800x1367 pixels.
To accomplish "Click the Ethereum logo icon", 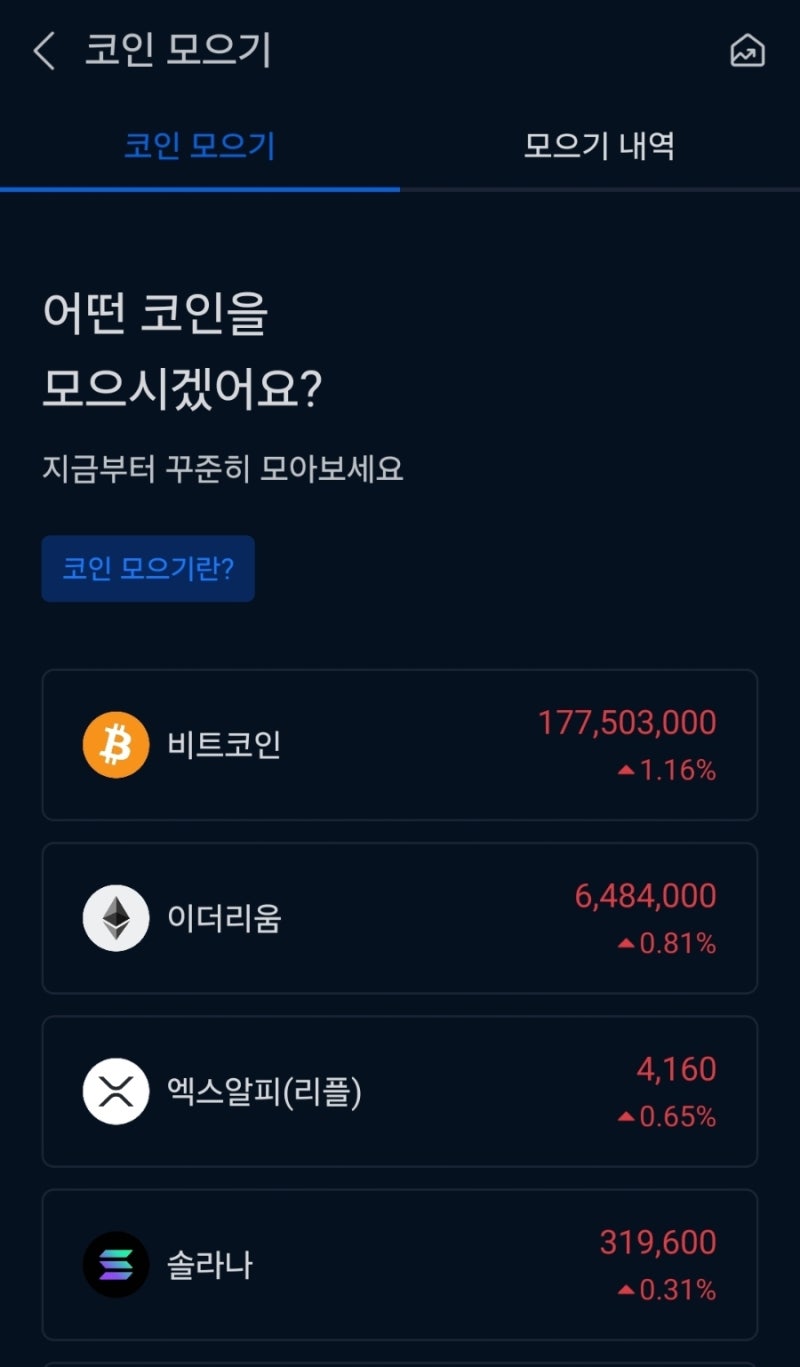I will [116, 917].
